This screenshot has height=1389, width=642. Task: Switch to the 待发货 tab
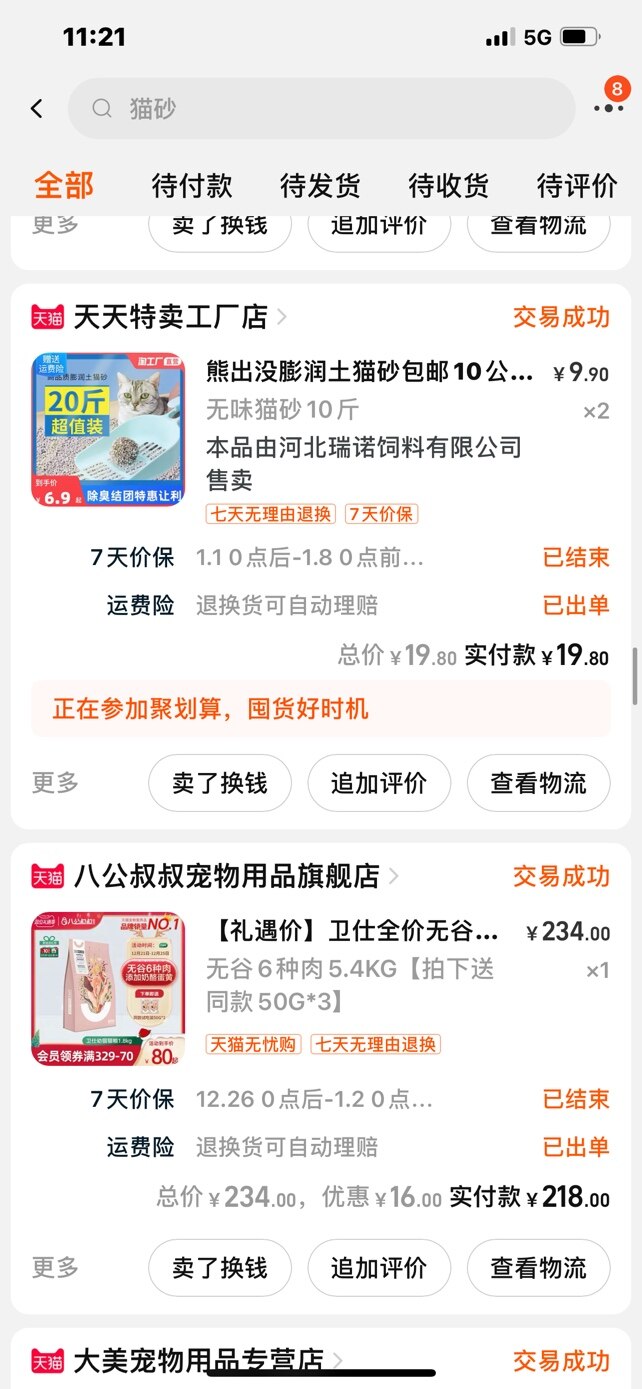click(x=320, y=185)
